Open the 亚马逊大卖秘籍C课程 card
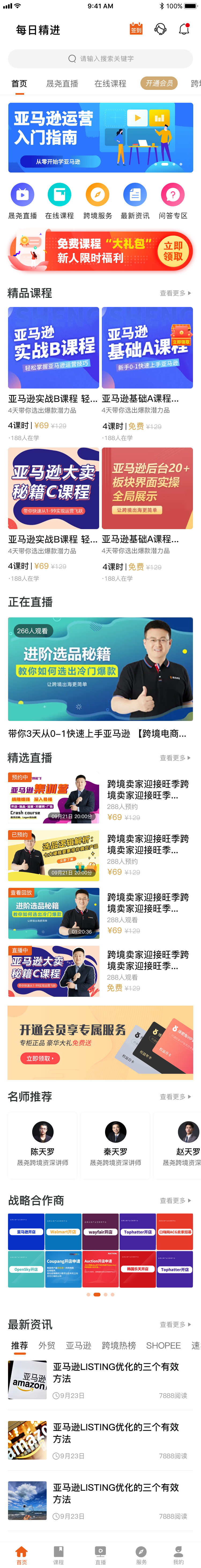 tap(53, 480)
